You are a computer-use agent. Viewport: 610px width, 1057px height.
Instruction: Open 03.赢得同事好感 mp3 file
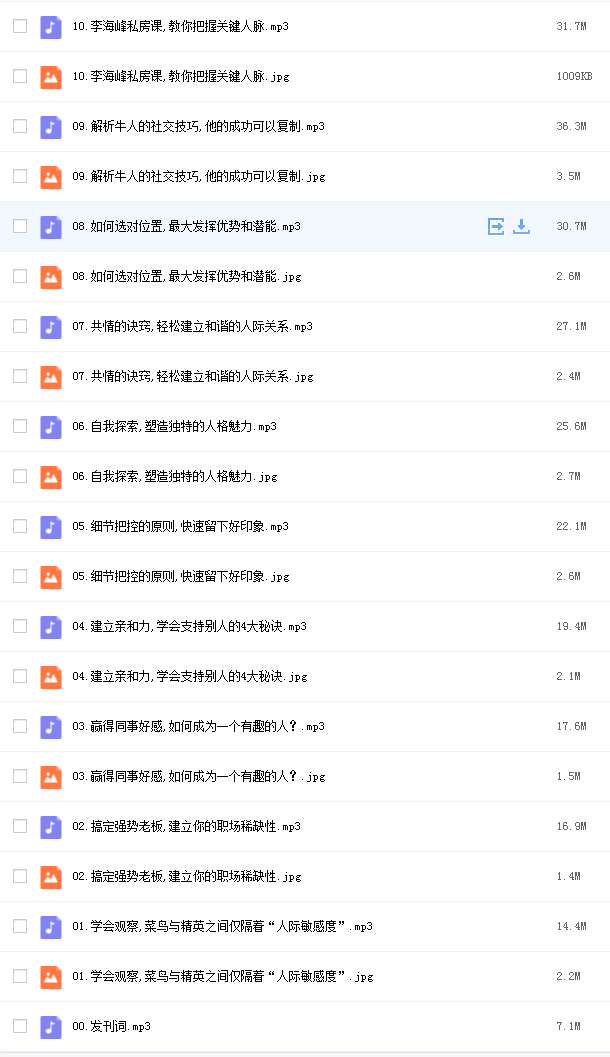click(x=199, y=727)
